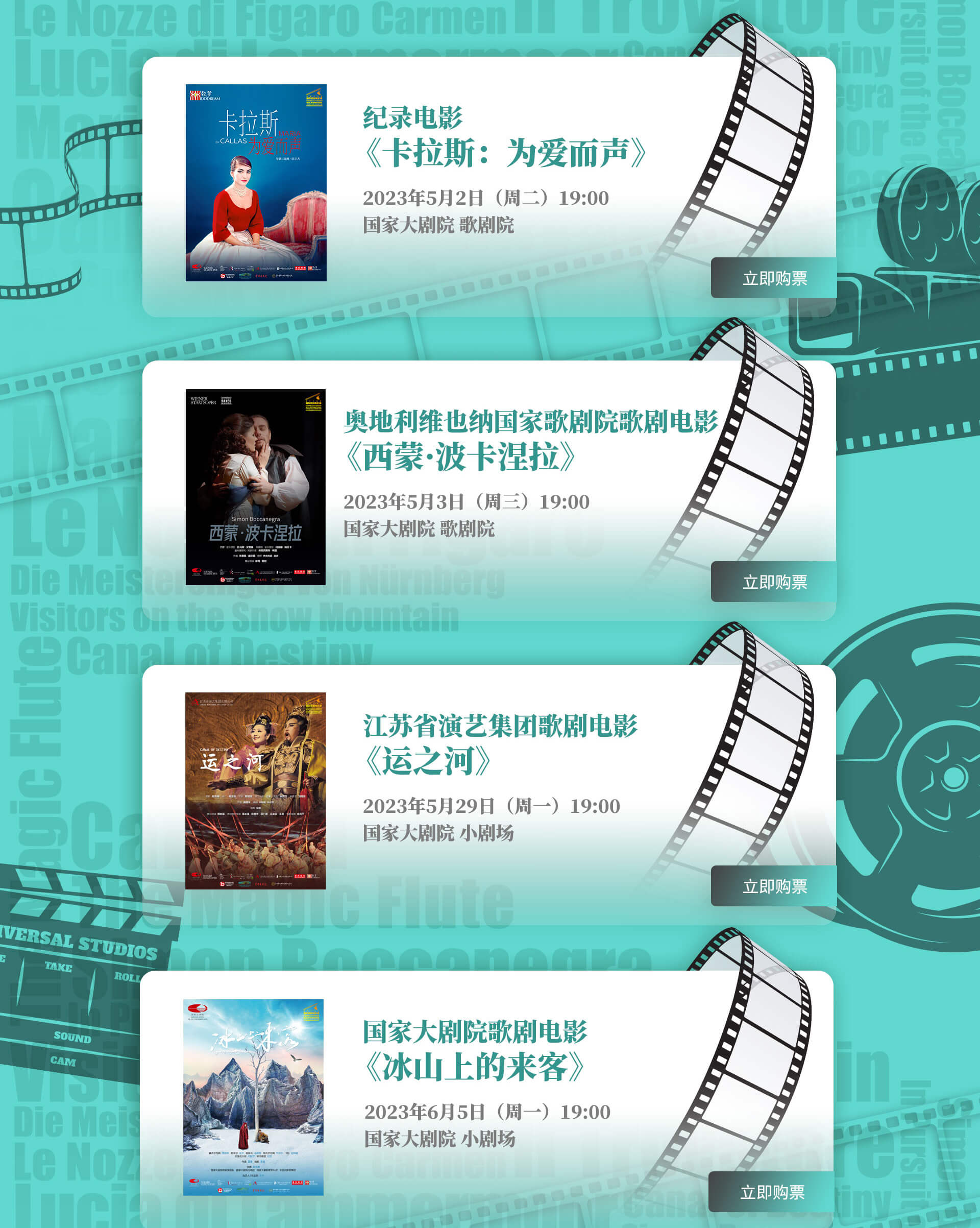This screenshot has width=980, height=1228.
Task: Open the 卡拉斯:为爱而声 documentary poster
Action: pos(256,182)
